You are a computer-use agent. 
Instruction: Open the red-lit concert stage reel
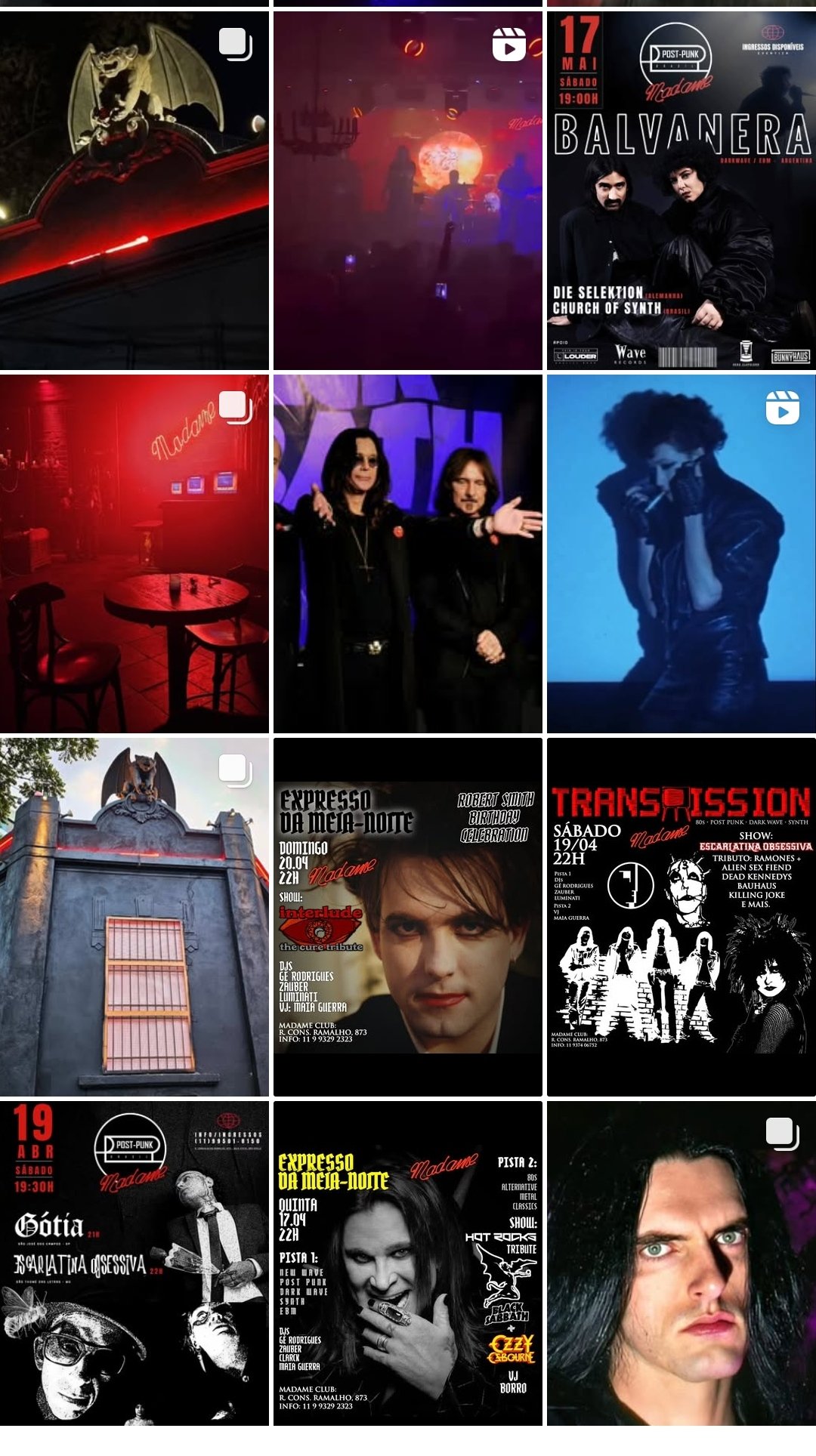(x=407, y=190)
